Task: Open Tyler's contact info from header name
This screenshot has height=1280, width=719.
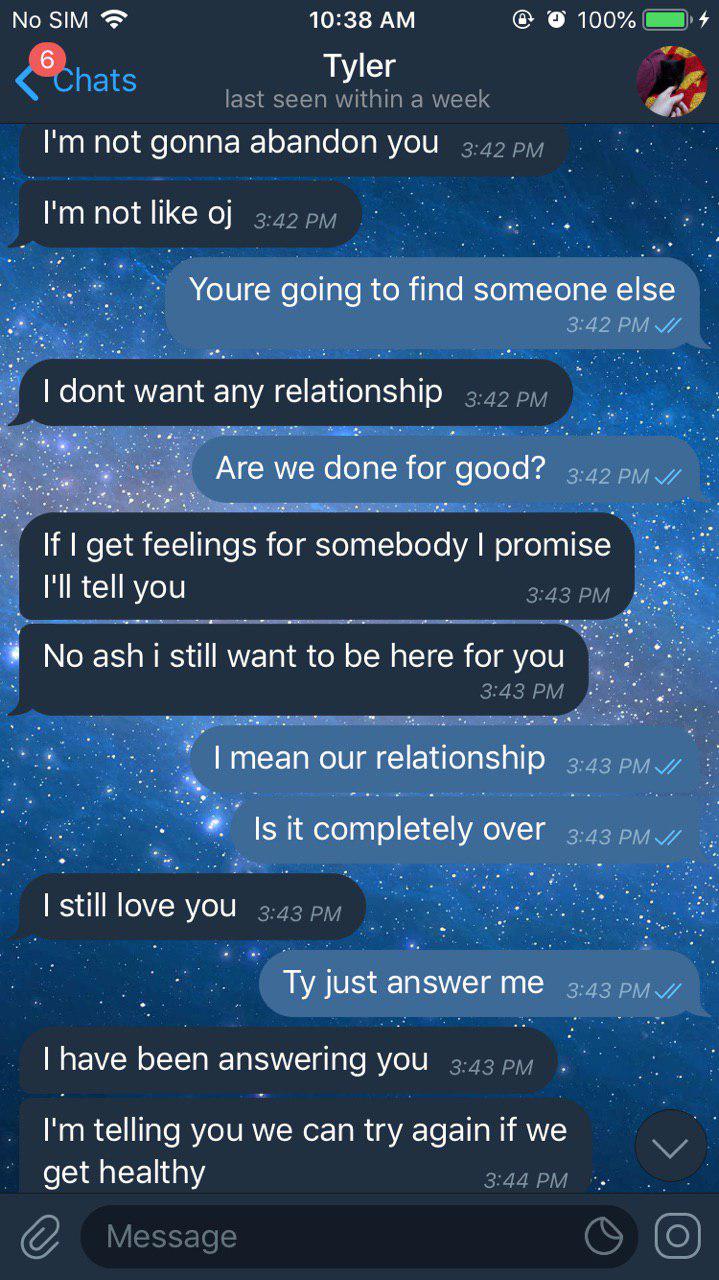Action: [359, 66]
